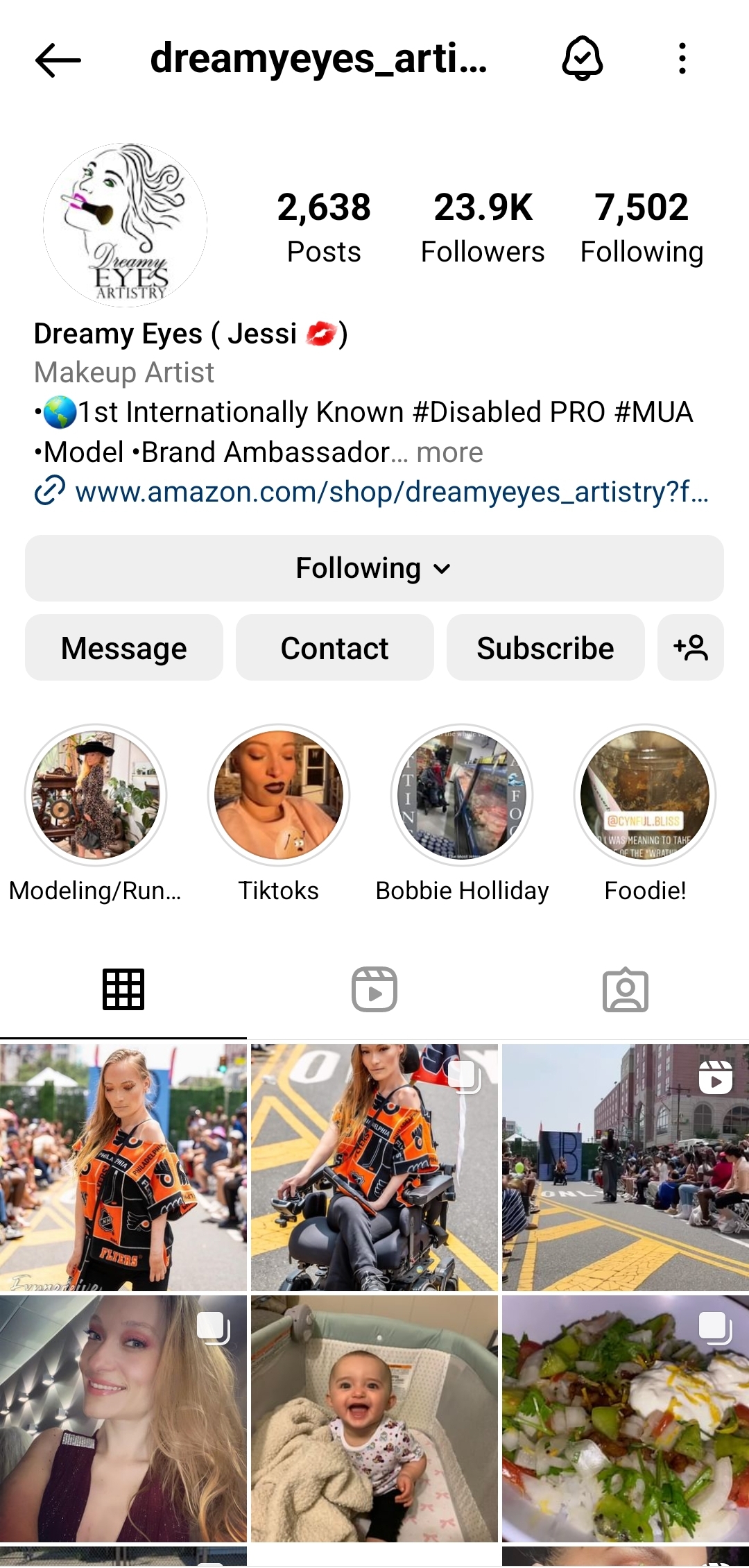
Task: Go back using the top arrow
Action: coord(58,60)
